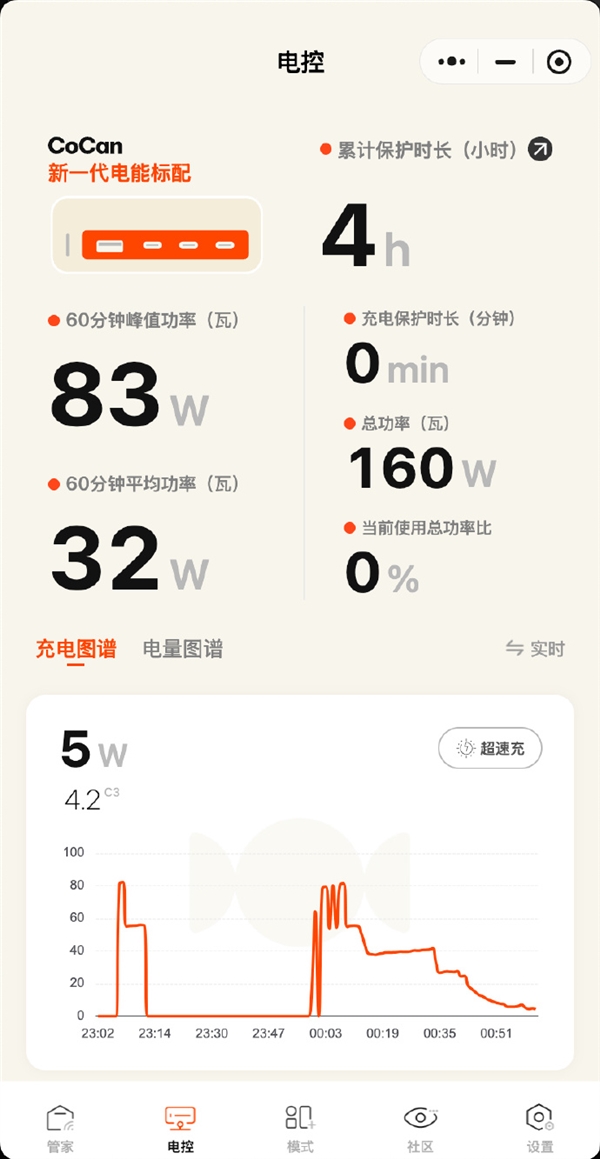600x1159 pixels.
Task: Go to the 管家 tab
Action: [x=60, y=1128]
